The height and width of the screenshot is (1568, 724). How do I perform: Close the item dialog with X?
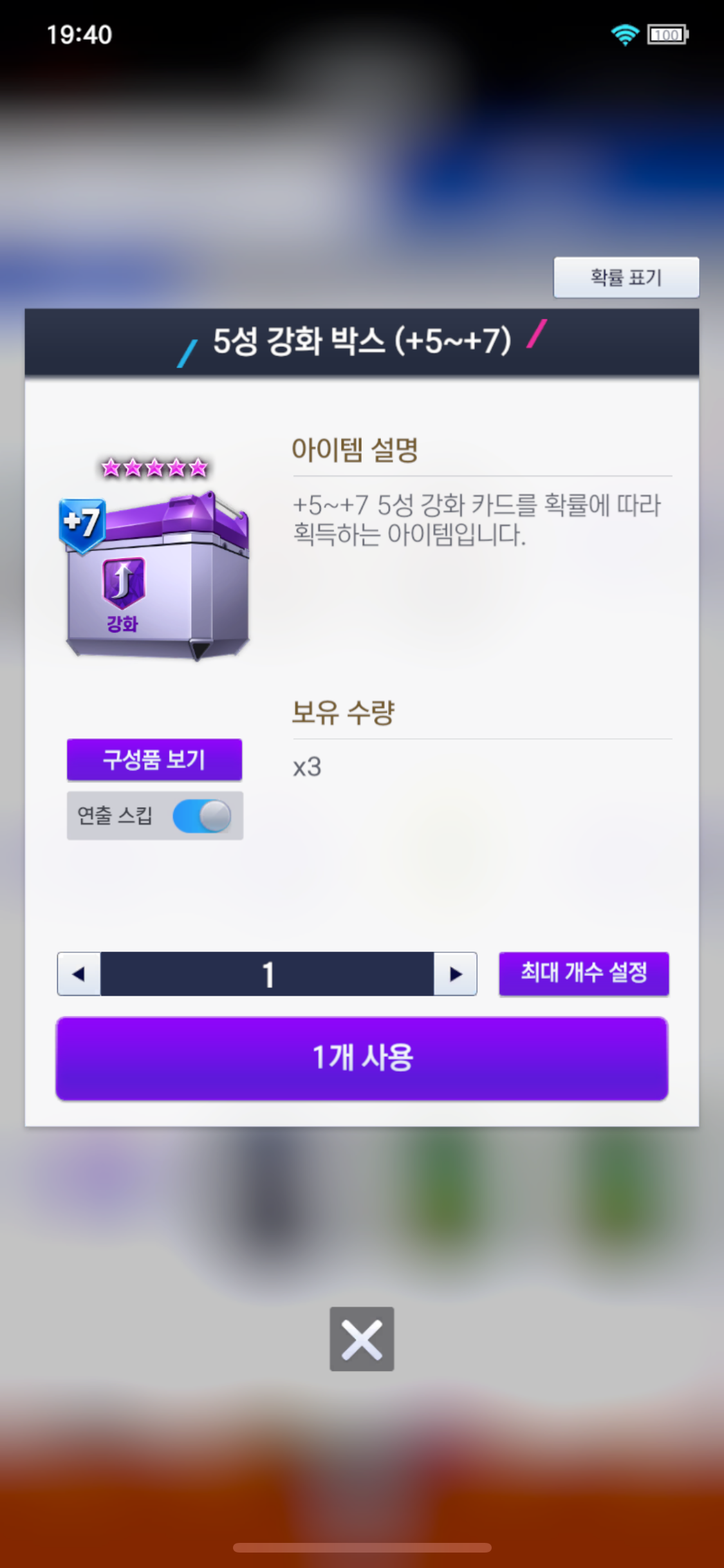coord(362,1339)
